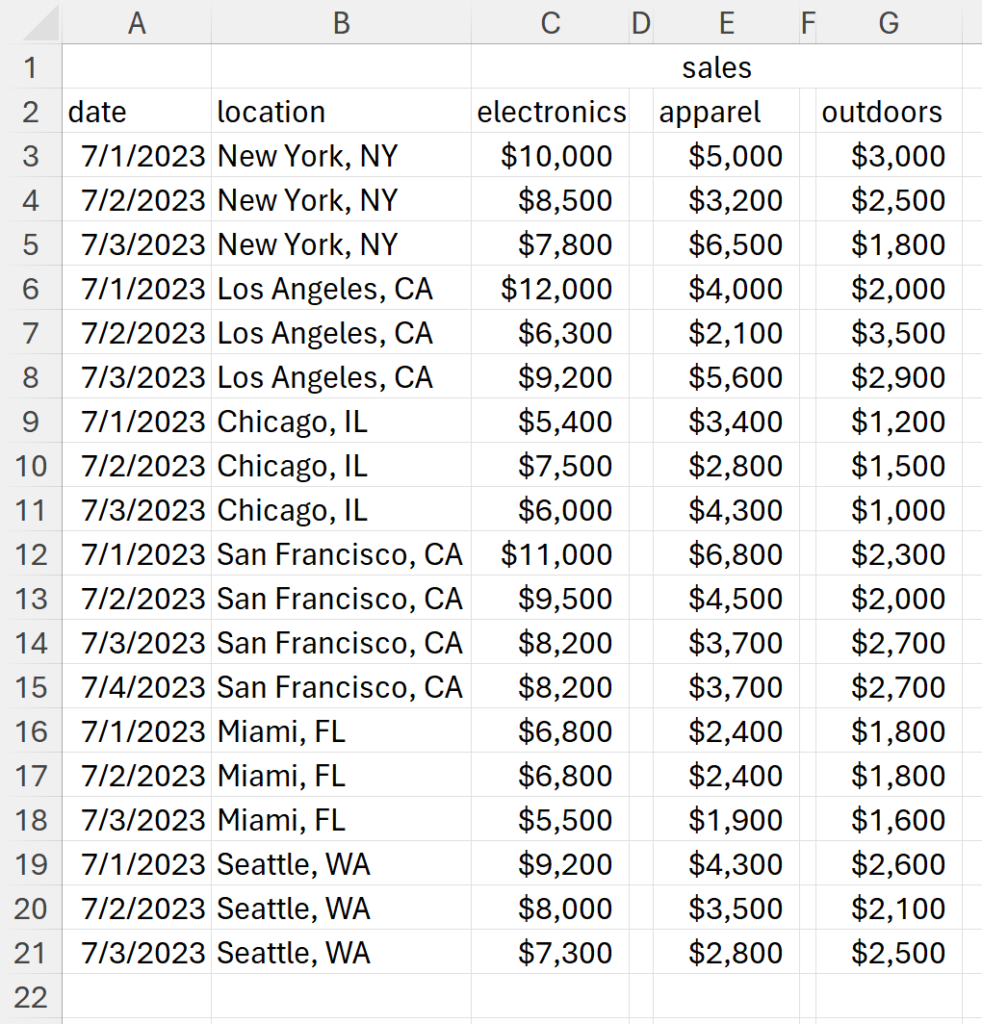The image size is (982, 1024).
Task: Select the electronics header cell
Action: click(x=550, y=111)
